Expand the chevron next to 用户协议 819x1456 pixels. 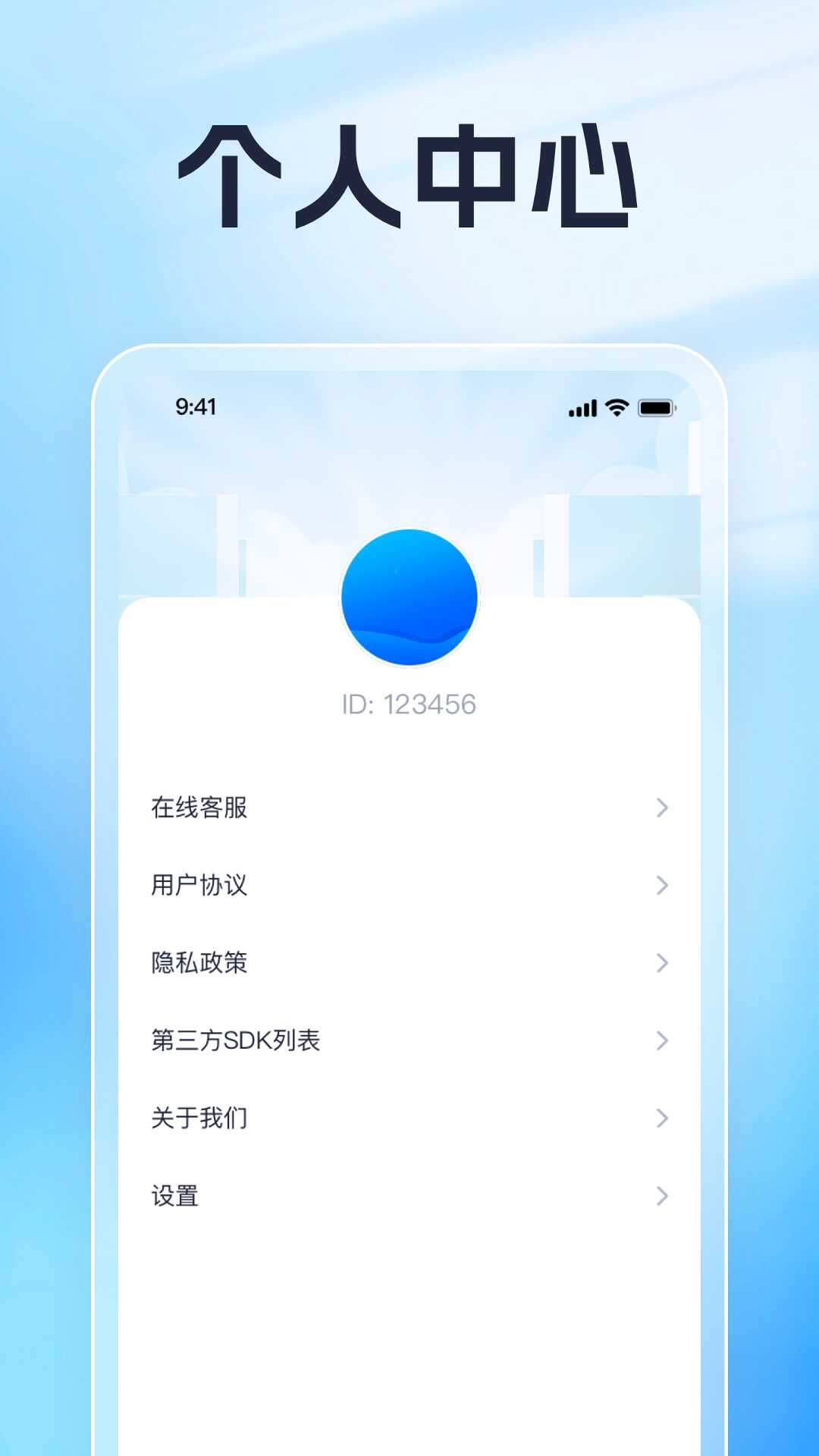(661, 886)
